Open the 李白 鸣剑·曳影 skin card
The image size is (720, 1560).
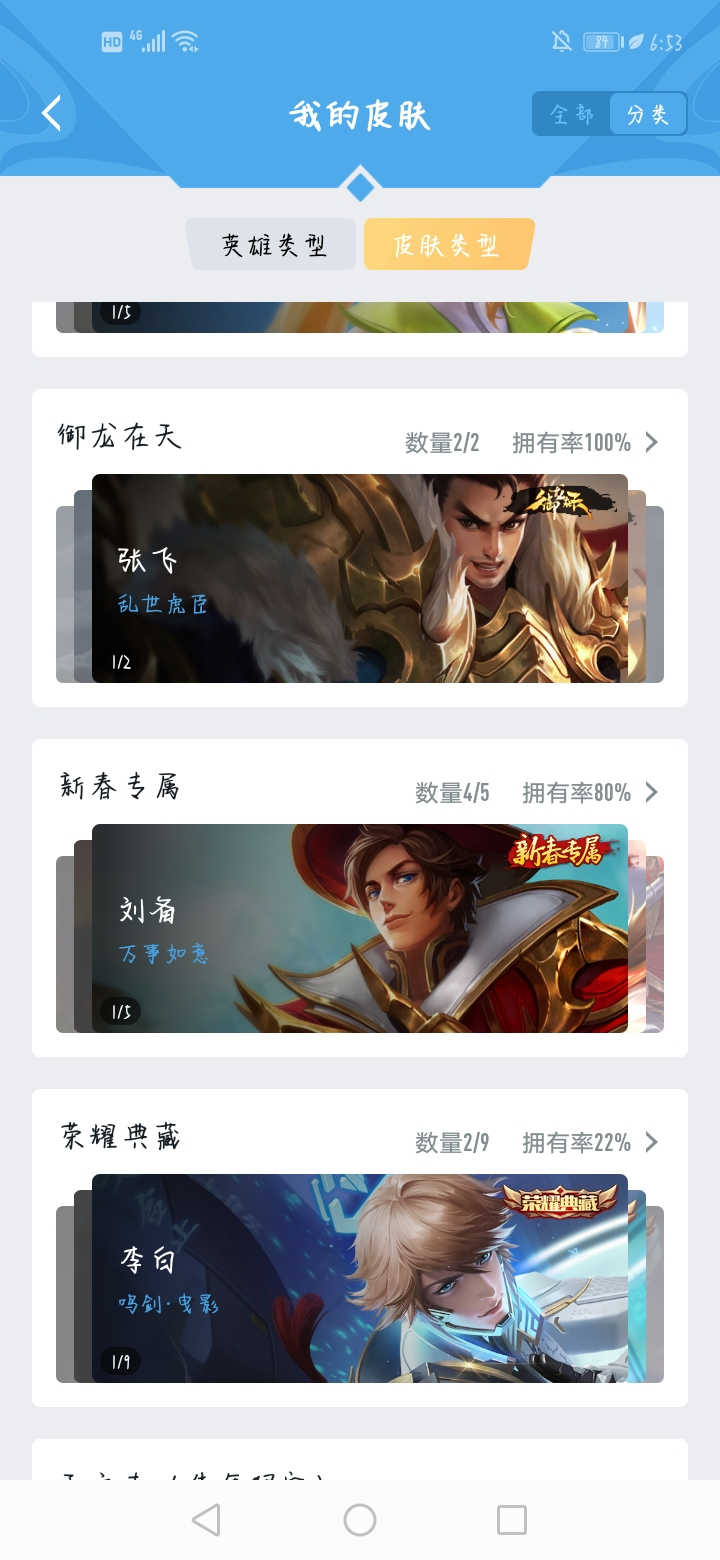click(x=360, y=1278)
